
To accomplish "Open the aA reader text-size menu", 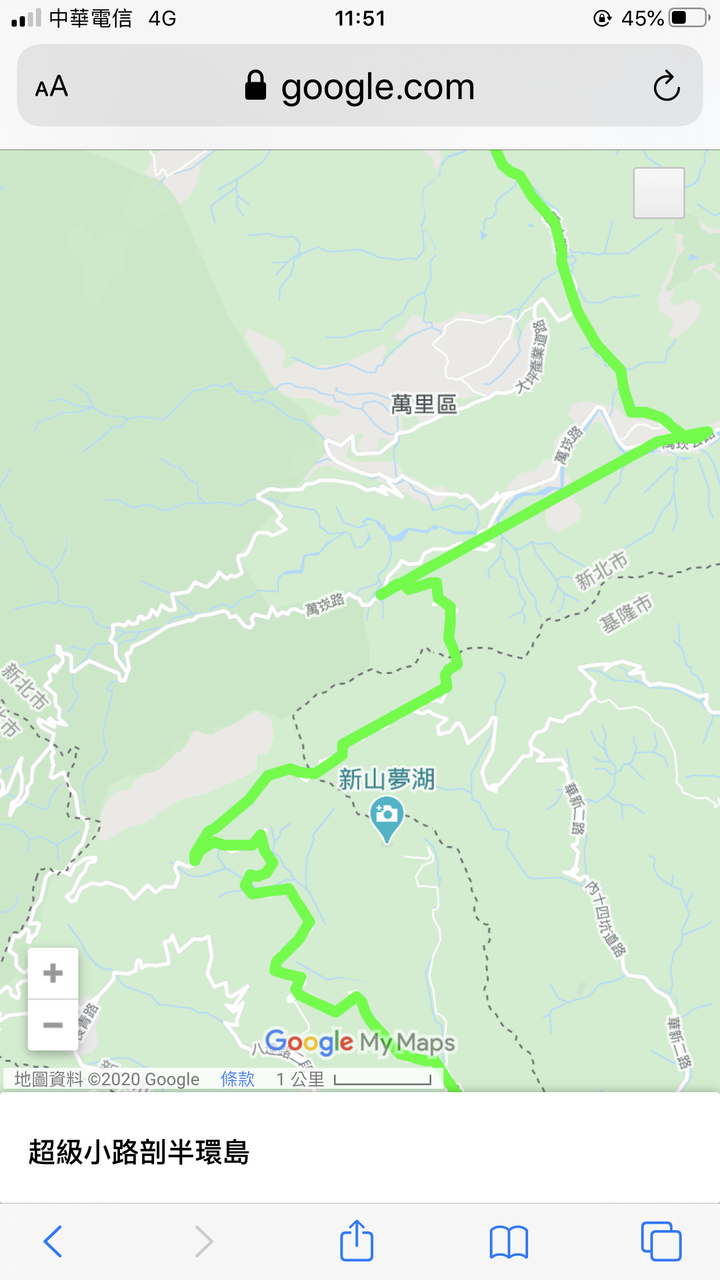I will point(51,87).
